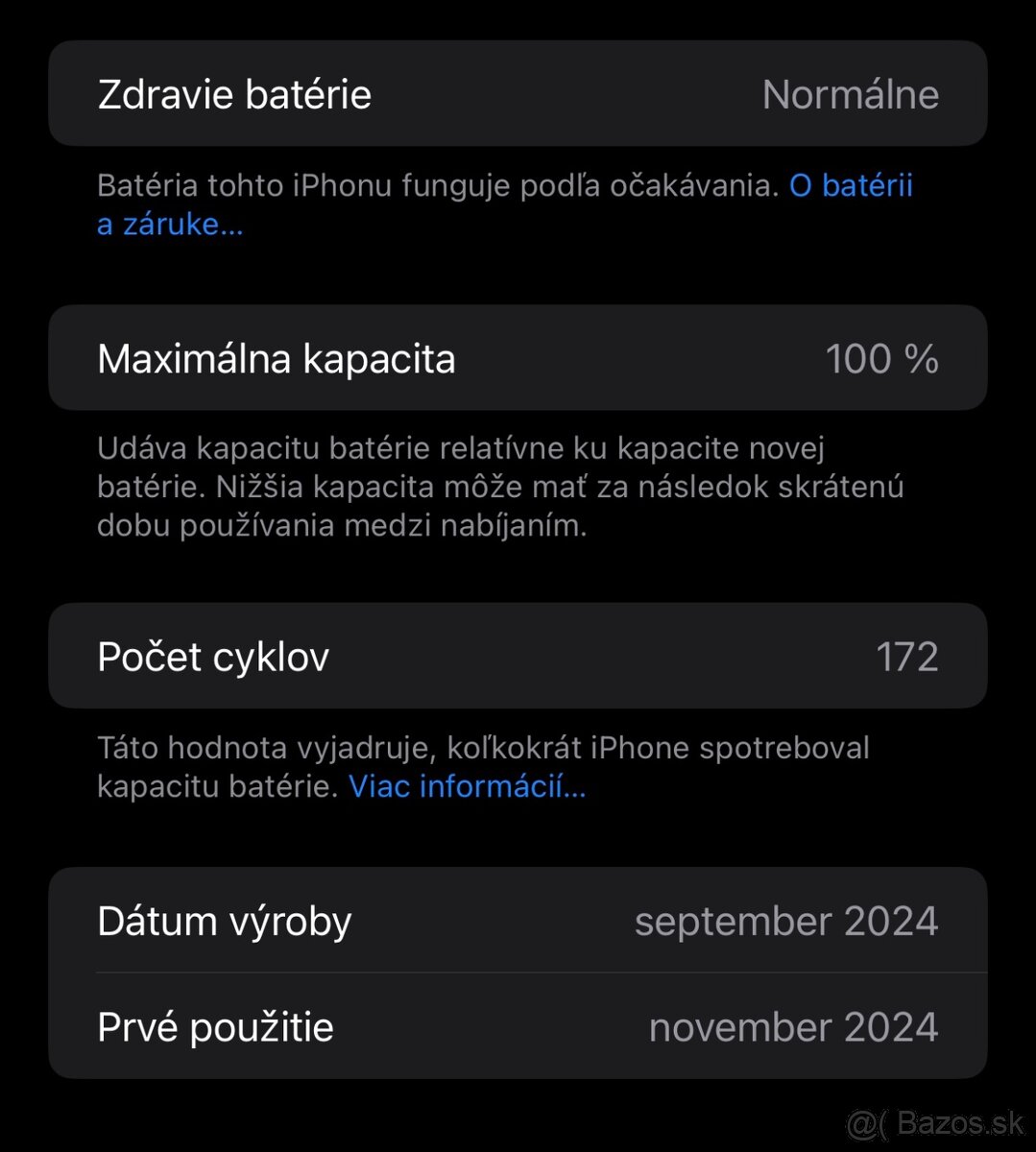1036x1152 pixels.
Task: Click the 'Maximálna kapacita' label text
Action: (x=277, y=358)
